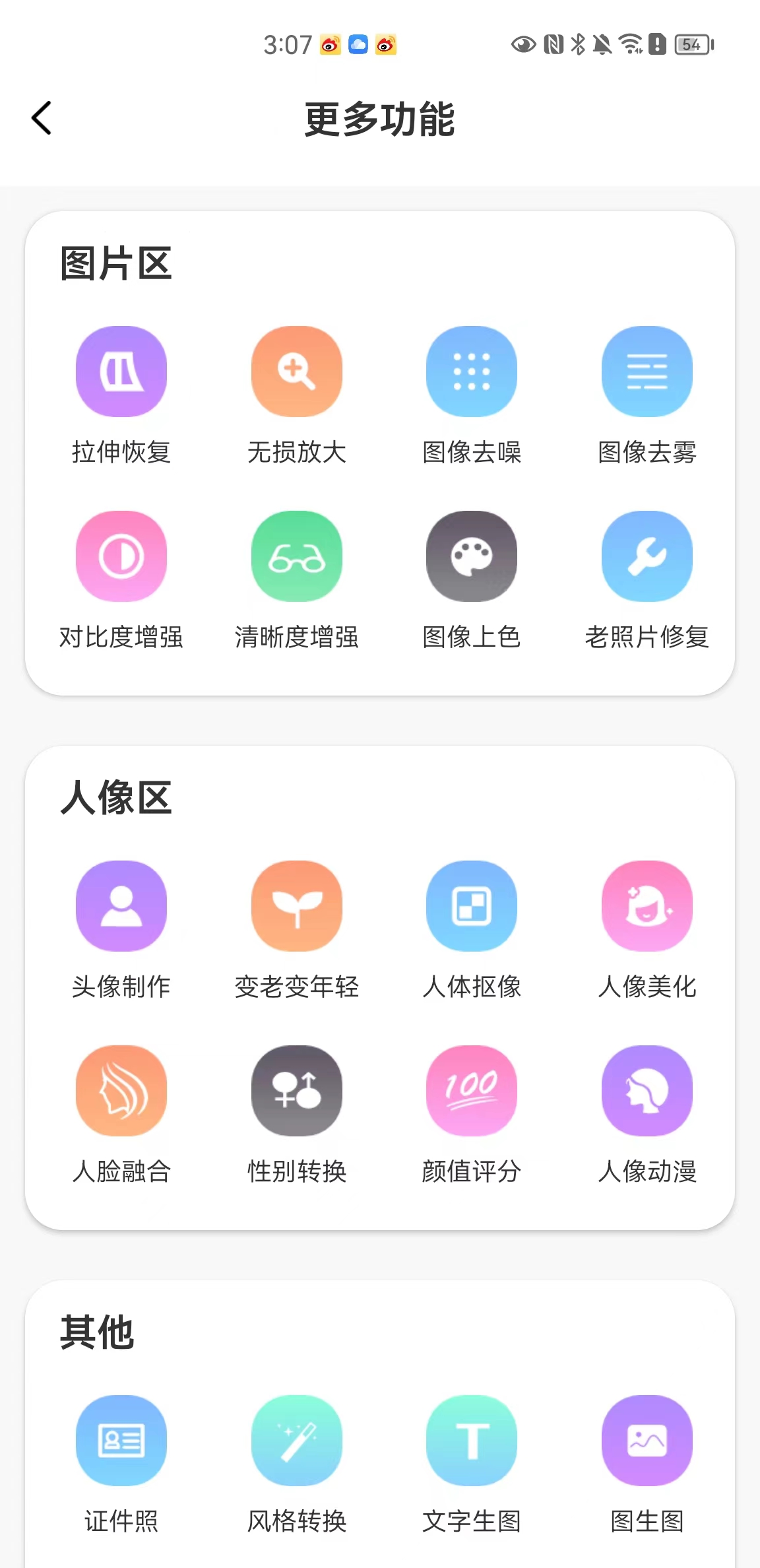Screen dimensions: 760x1568
Task: Open the 证件照 ID photo maker
Action: coord(121,1442)
